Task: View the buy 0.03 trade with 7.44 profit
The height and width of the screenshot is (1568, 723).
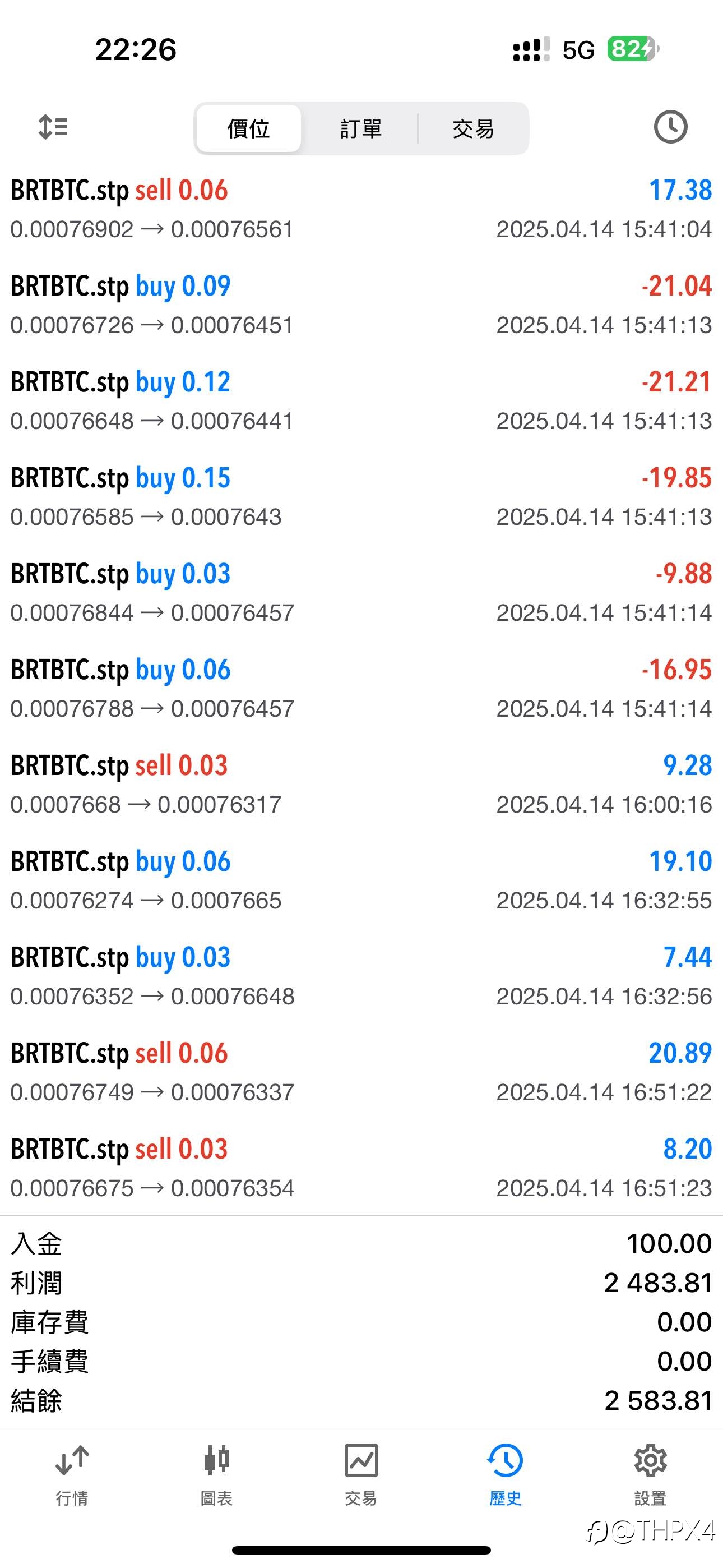Action: (x=361, y=976)
